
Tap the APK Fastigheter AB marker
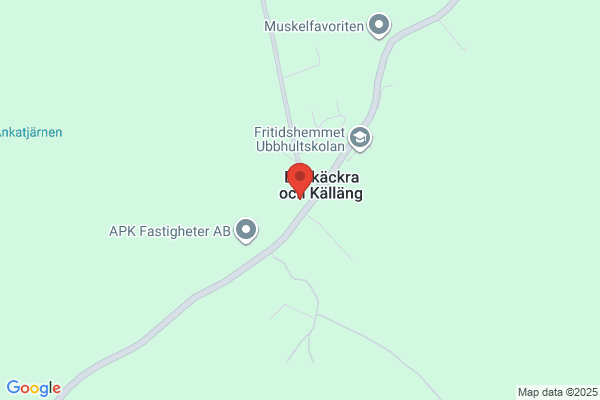[246, 230]
